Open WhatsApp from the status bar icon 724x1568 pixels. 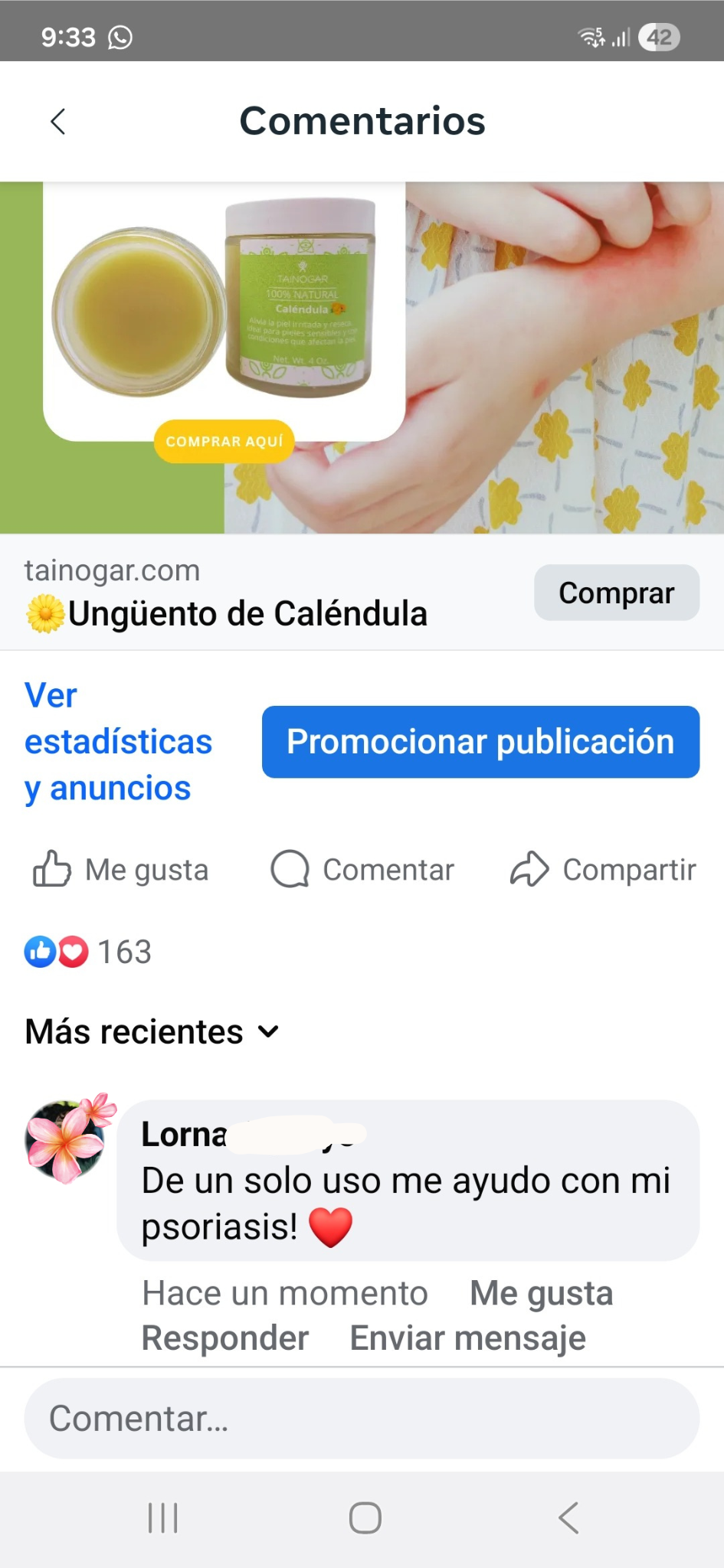coord(121,36)
